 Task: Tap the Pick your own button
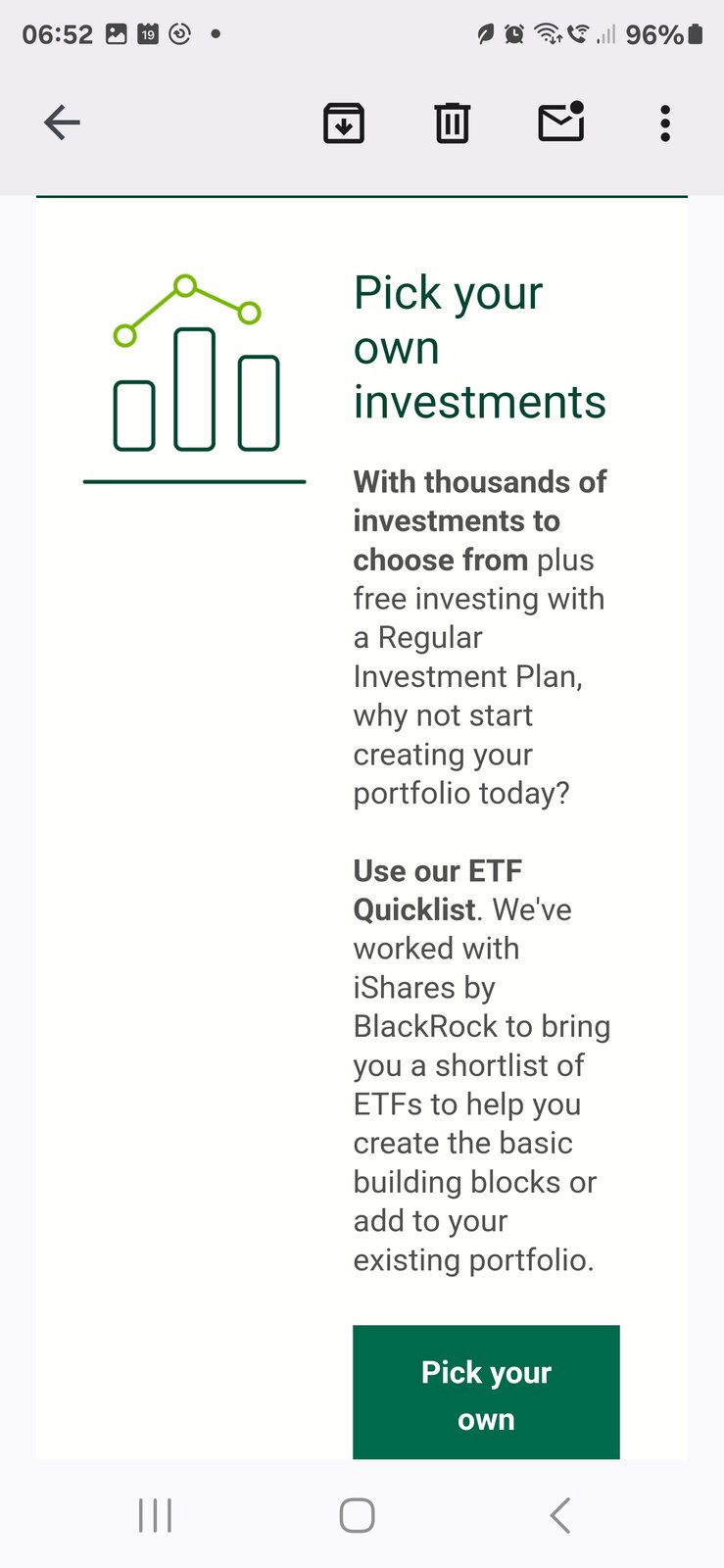click(x=486, y=1393)
